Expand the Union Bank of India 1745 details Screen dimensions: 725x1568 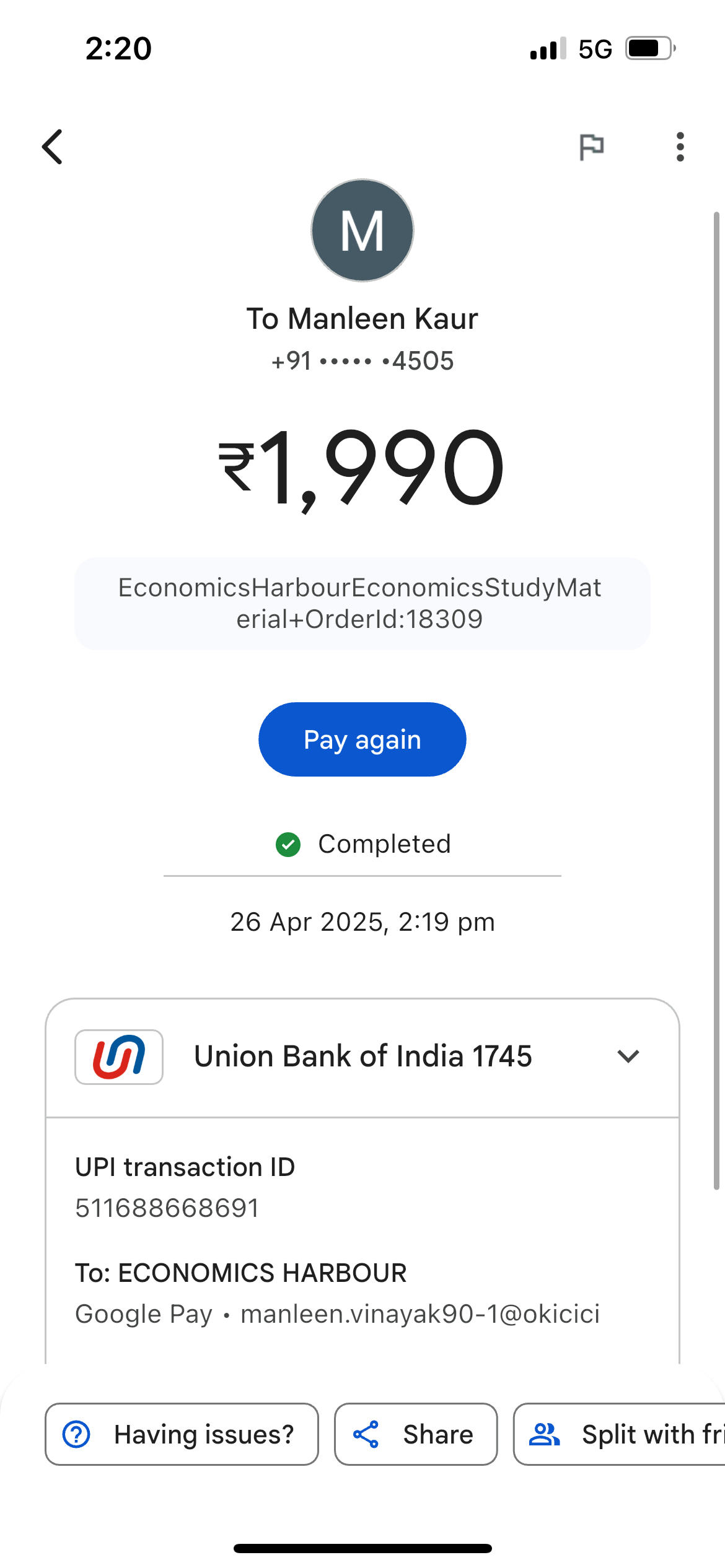(x=628, y=1056)
